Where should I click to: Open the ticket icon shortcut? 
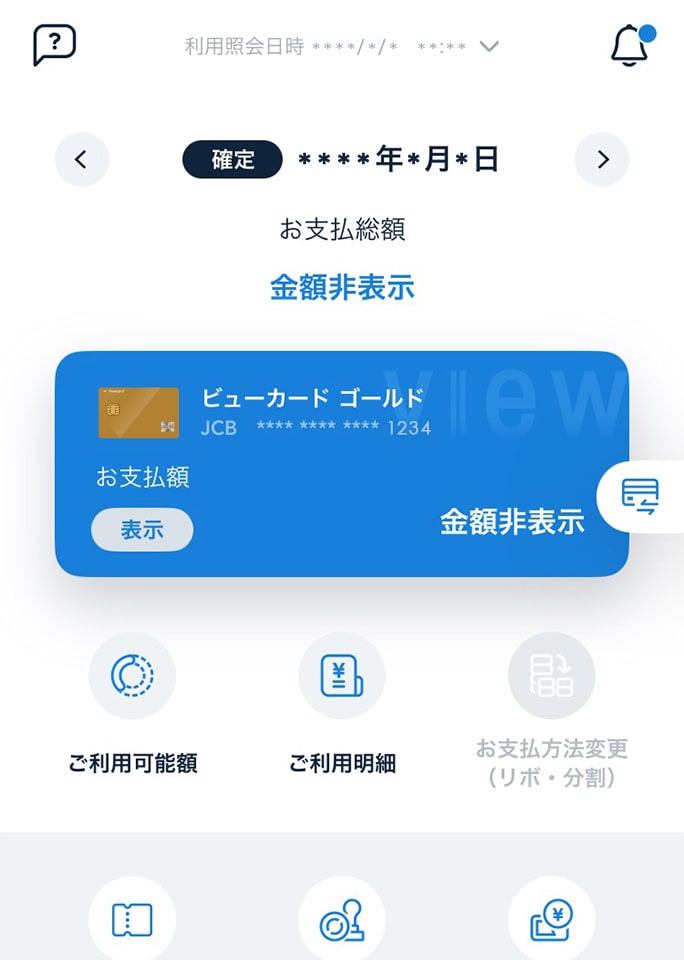point(132,920)
